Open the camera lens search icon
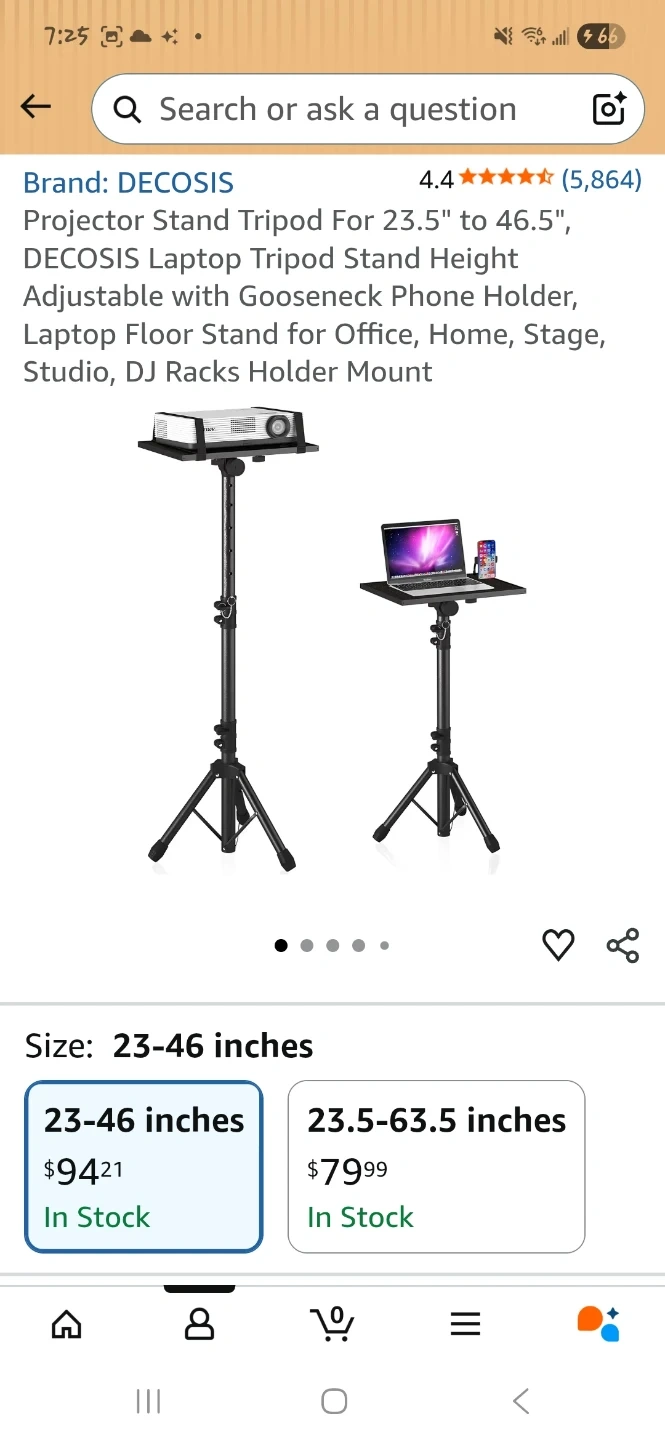This screenshot has height=1440, width=665. (x=609, y=109)
